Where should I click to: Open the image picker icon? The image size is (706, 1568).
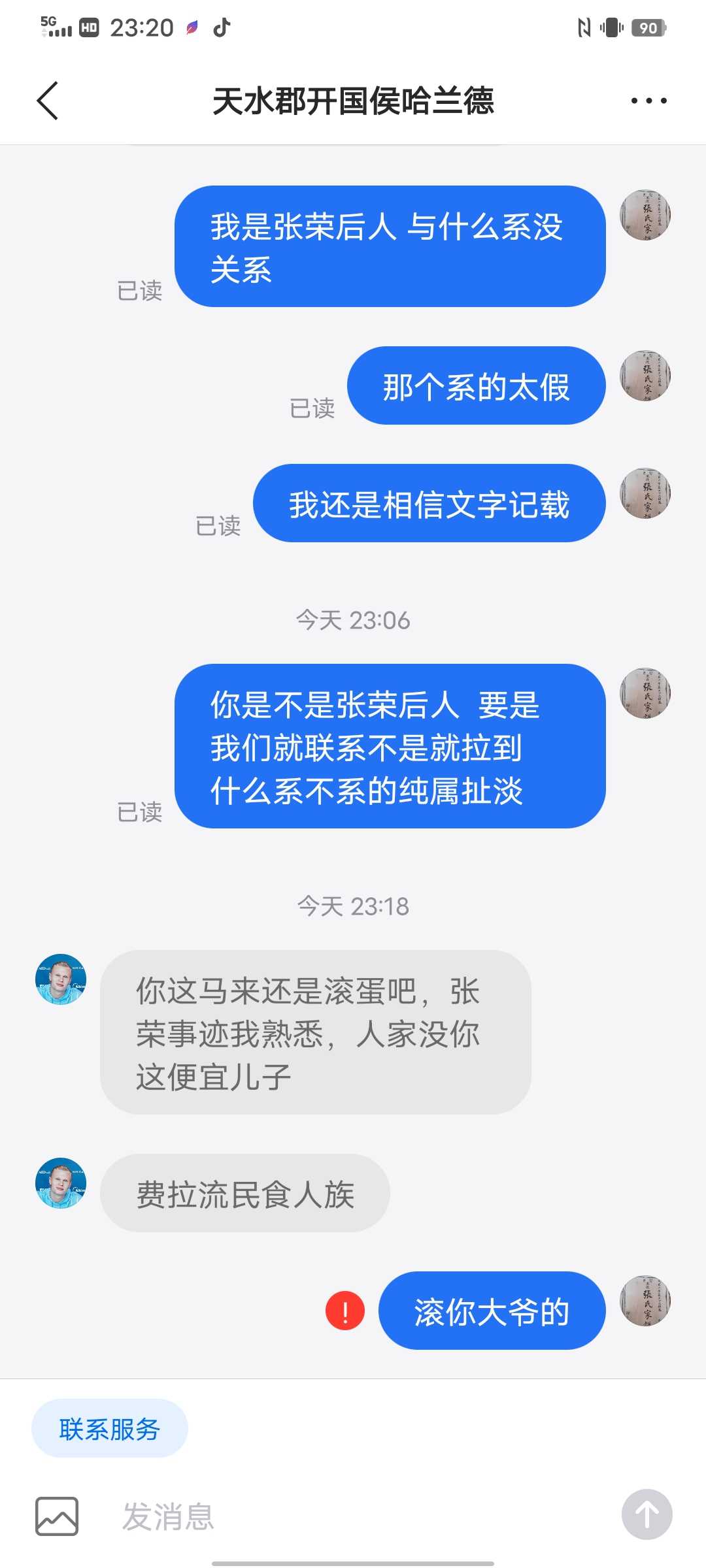[57, 1516]
